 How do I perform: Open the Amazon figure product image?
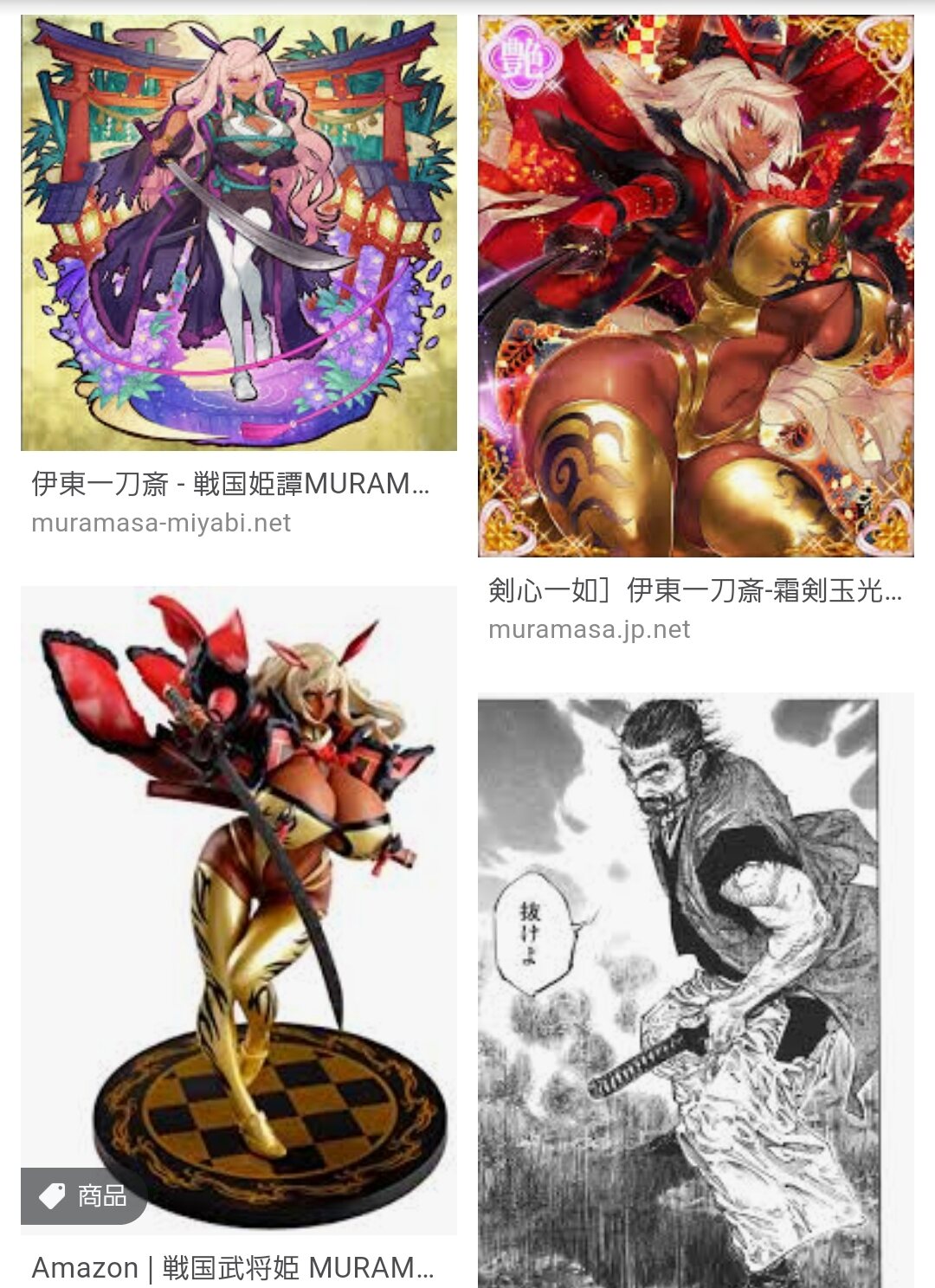click(238, 909)
